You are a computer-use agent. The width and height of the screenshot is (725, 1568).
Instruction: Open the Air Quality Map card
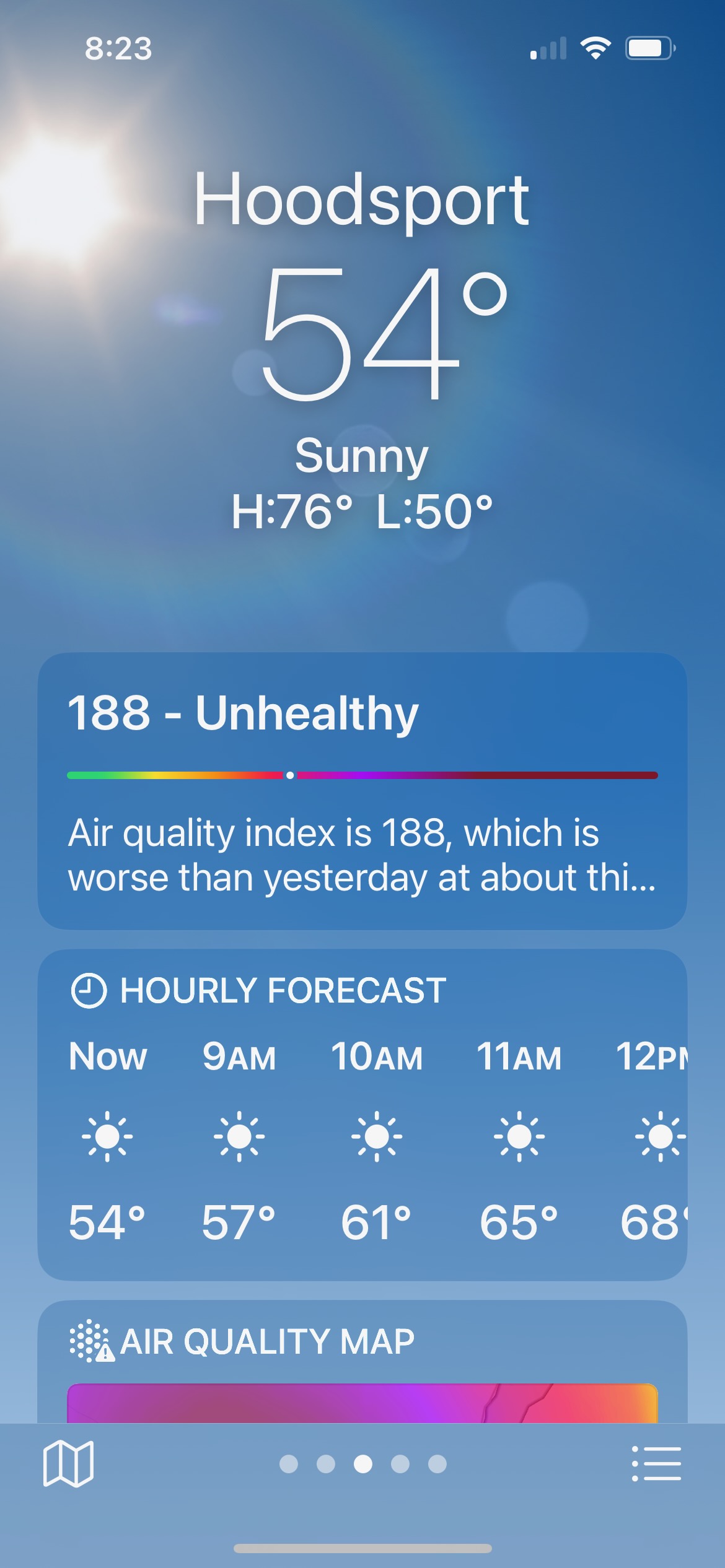[x=362, y=1362]
